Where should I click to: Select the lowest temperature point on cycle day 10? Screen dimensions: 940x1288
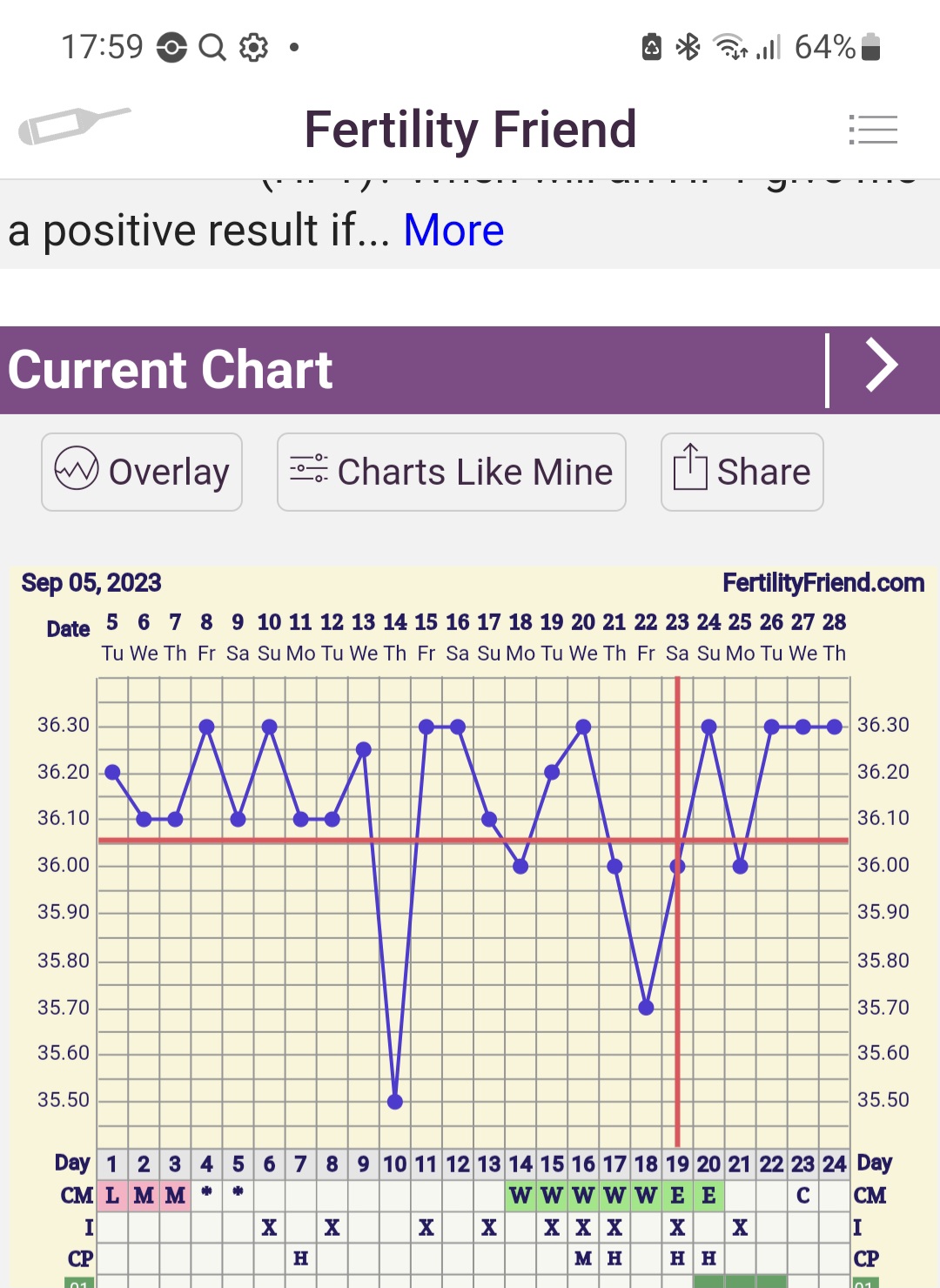tap(394, 1100)
